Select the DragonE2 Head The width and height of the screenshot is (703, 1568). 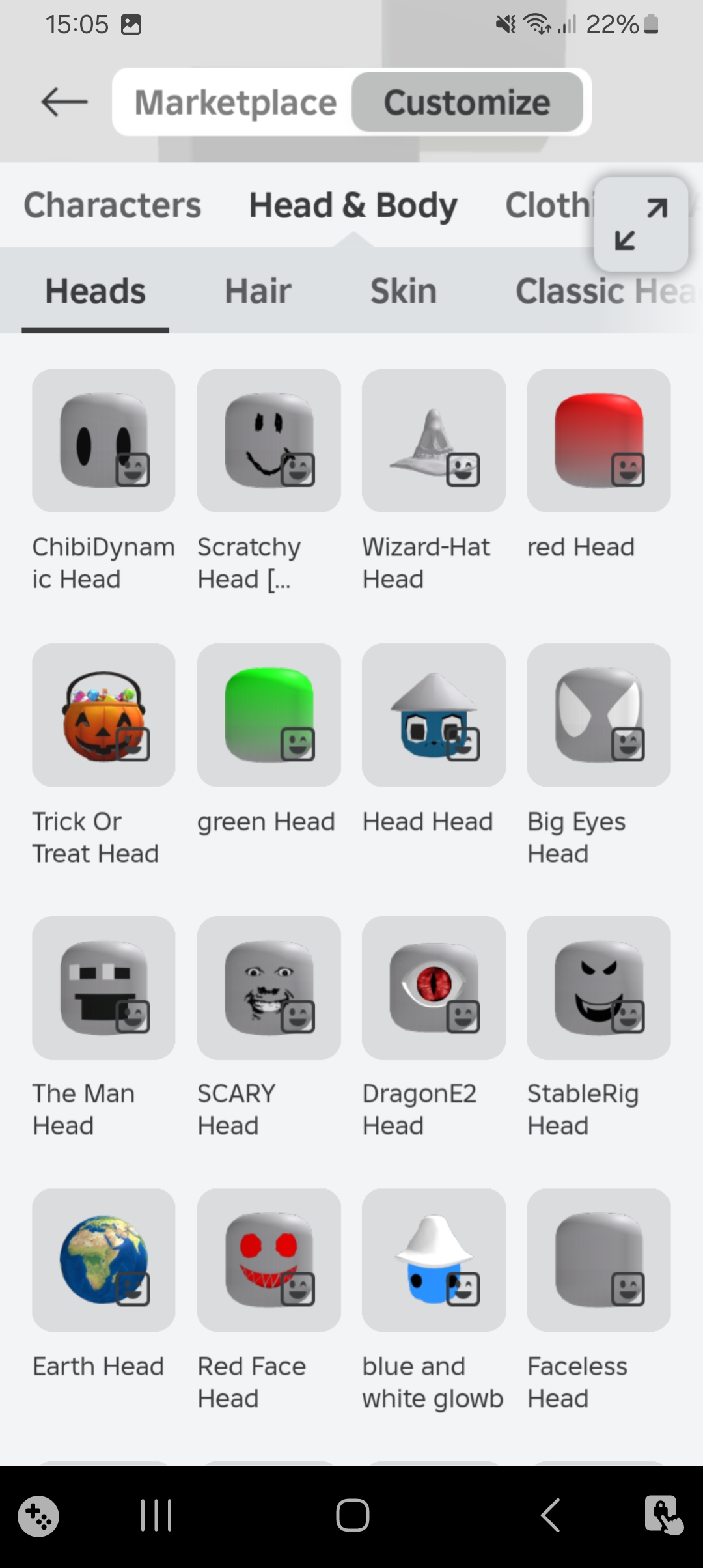434,988
